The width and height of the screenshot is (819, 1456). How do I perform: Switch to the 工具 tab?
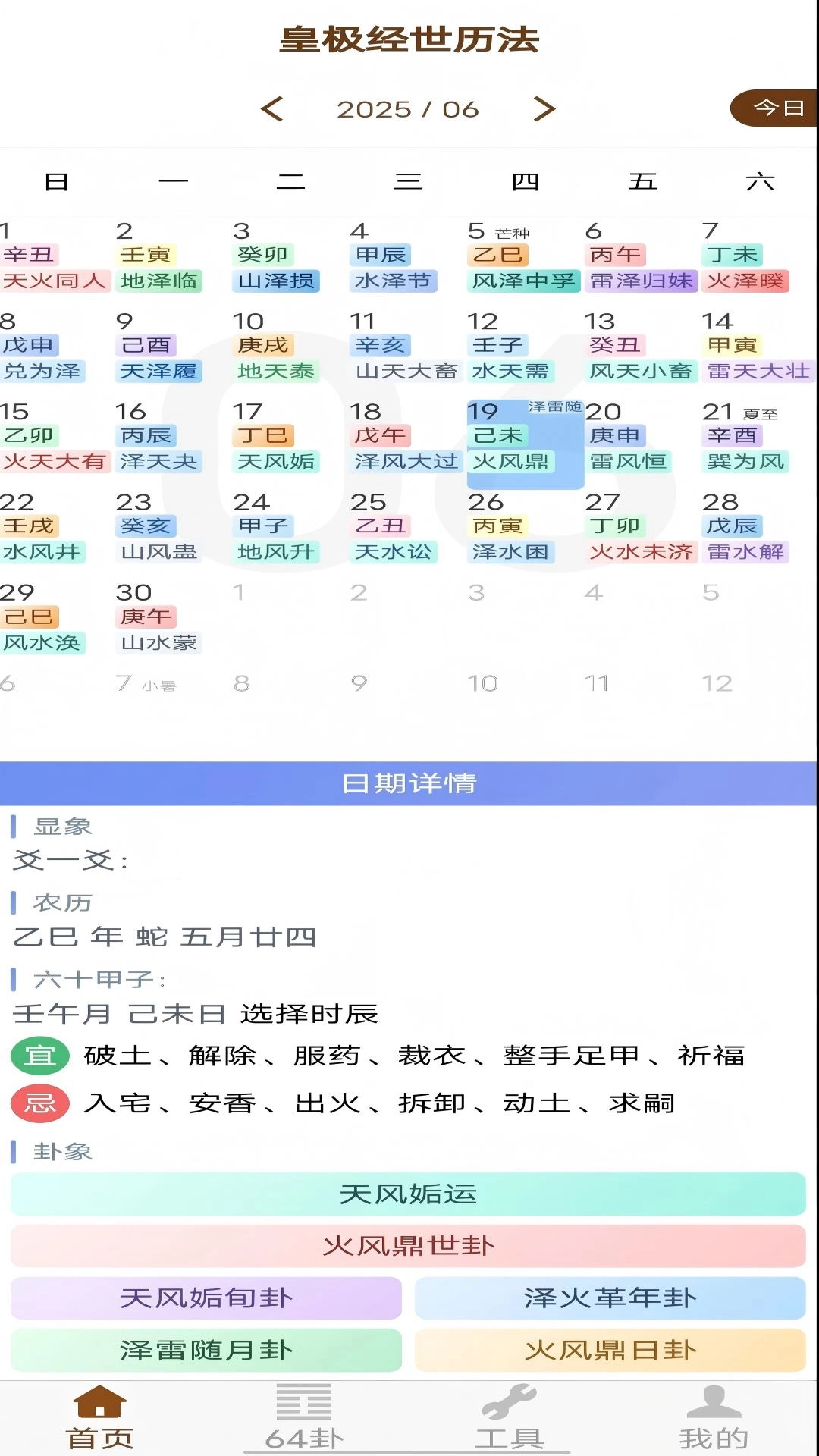pyautogui.click(x=509, y=1418)
